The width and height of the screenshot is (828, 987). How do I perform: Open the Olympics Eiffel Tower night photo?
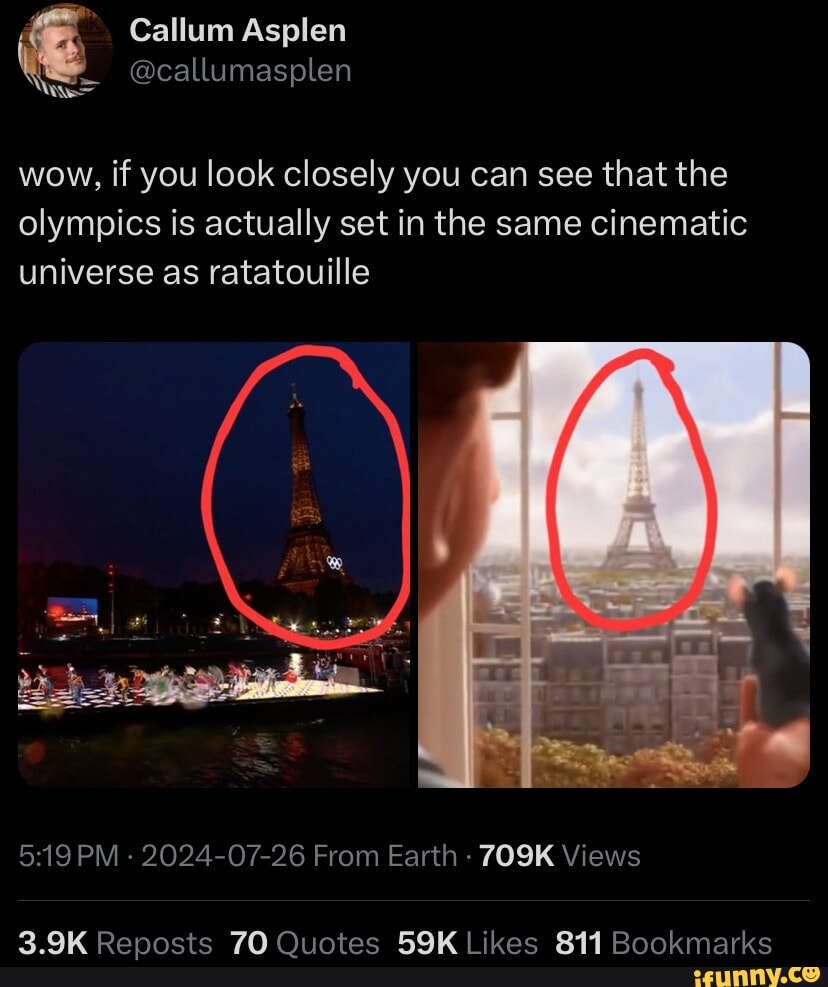tap(214, 565)
